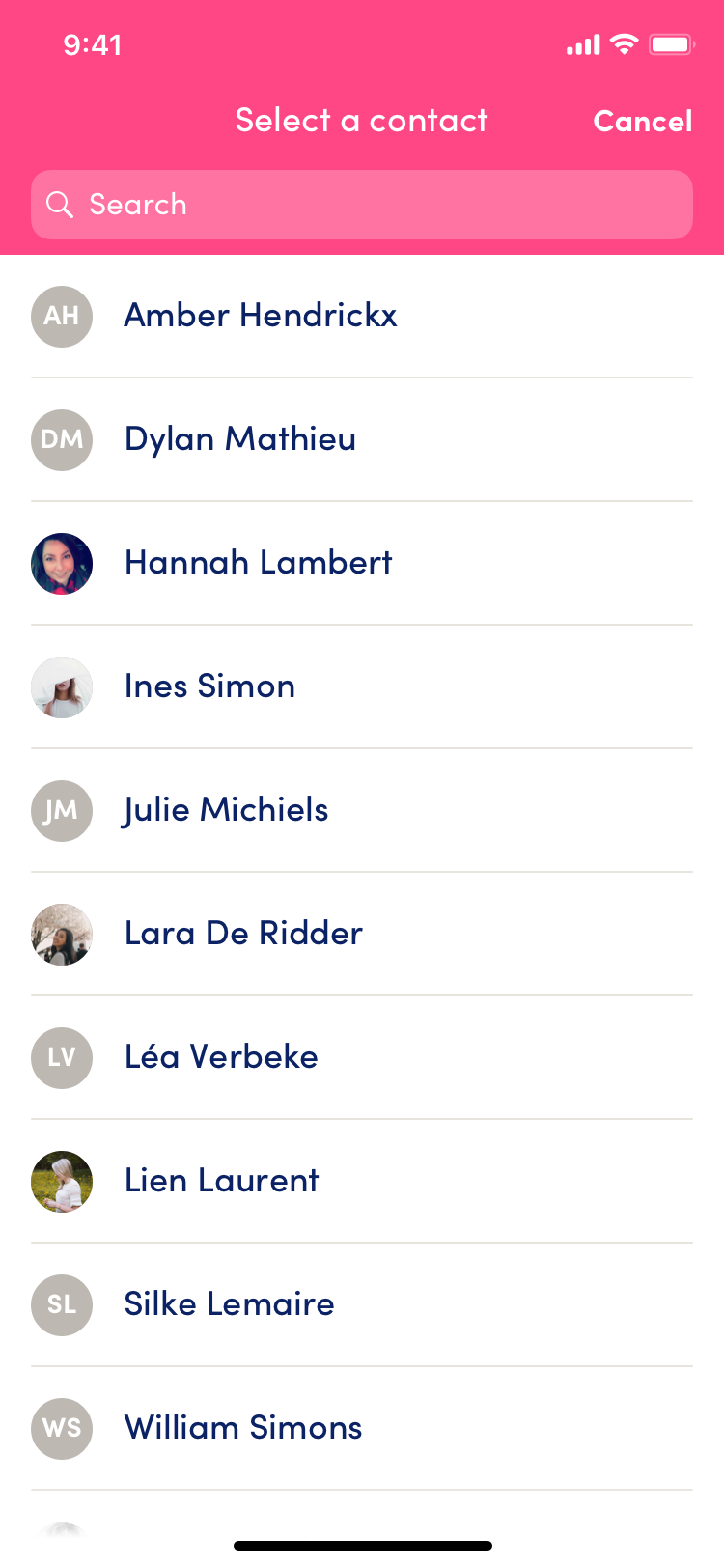Cancel the contact selection

click(x=642, y=121)
